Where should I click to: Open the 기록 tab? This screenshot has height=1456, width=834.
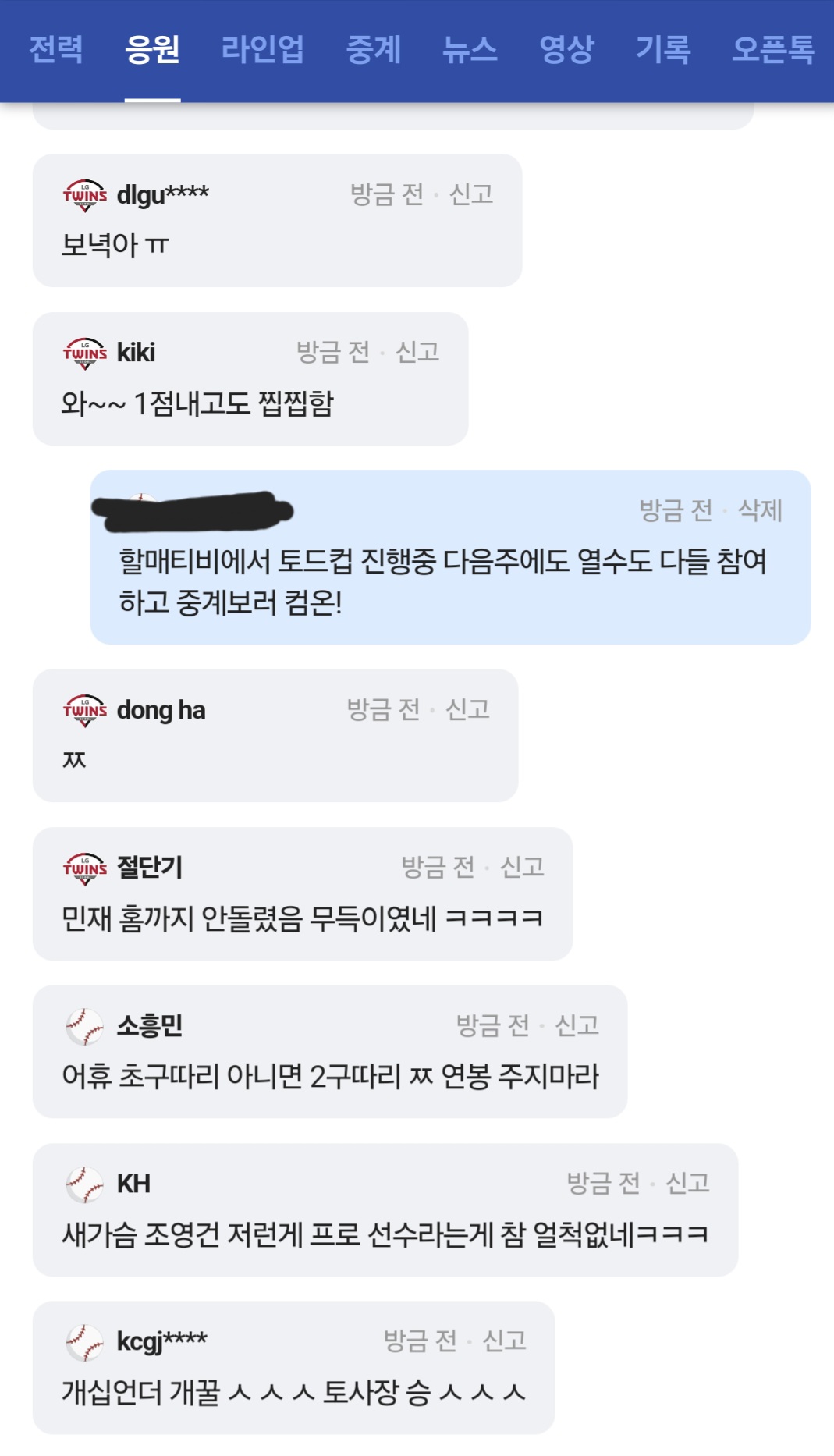[662, 49]
